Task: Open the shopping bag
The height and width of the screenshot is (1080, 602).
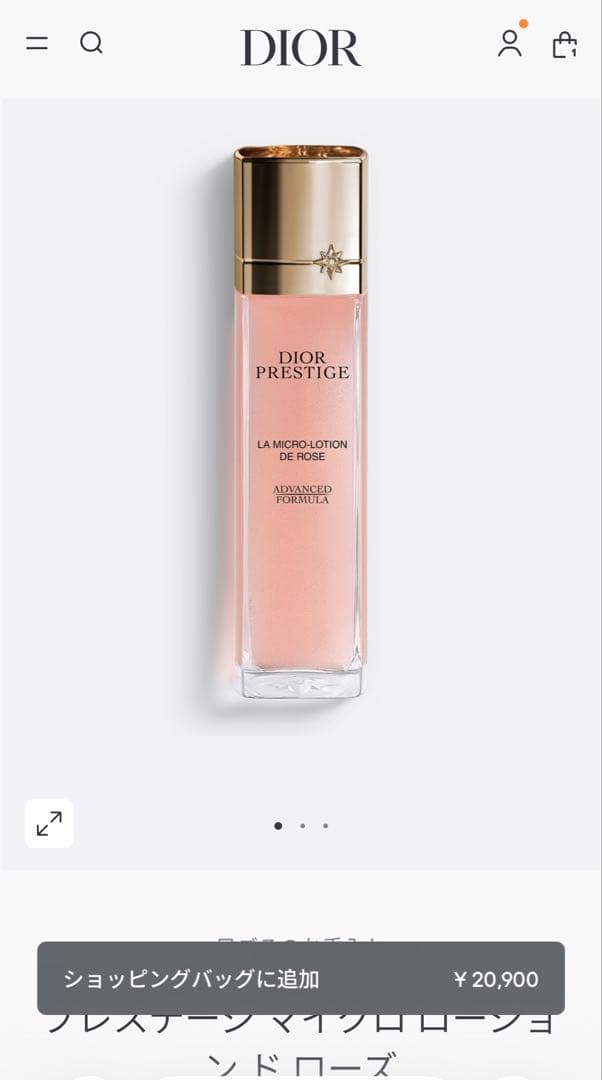Action: point(565,45)
